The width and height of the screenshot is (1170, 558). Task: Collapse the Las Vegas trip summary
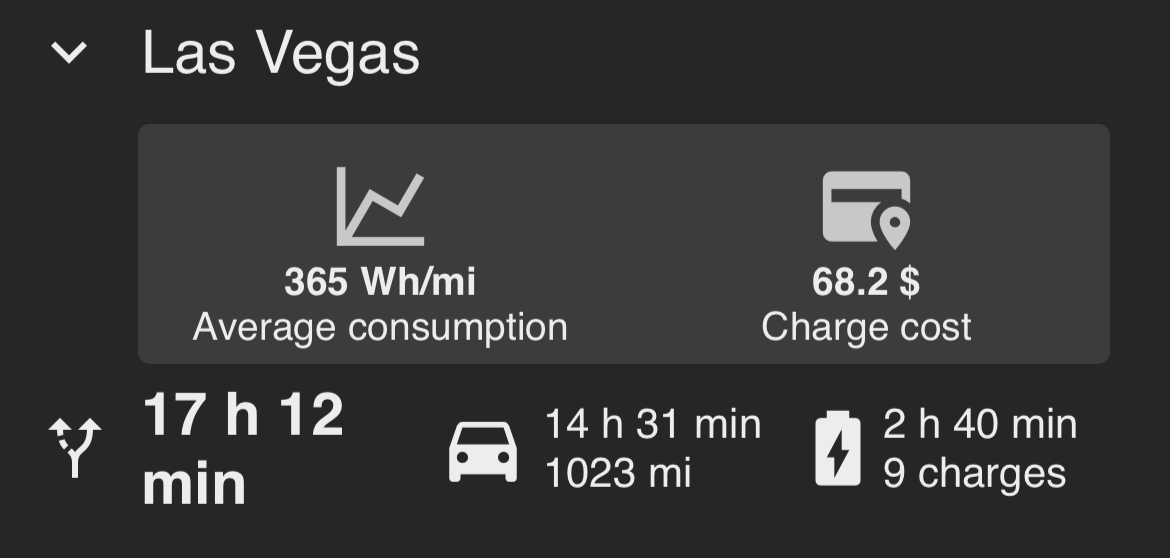click(69, 53)
